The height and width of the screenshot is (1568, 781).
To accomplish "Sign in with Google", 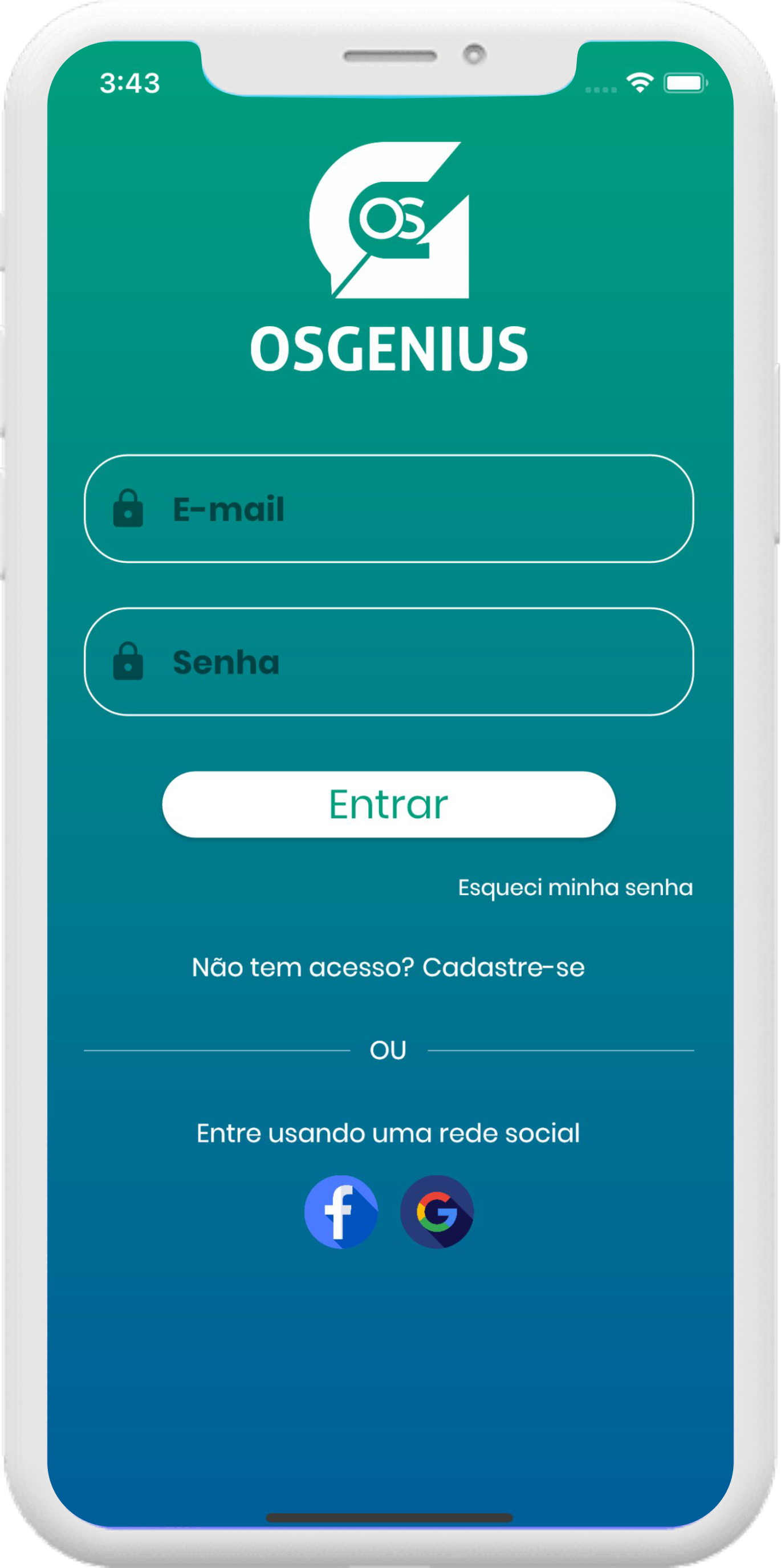I will (437, 1212).
